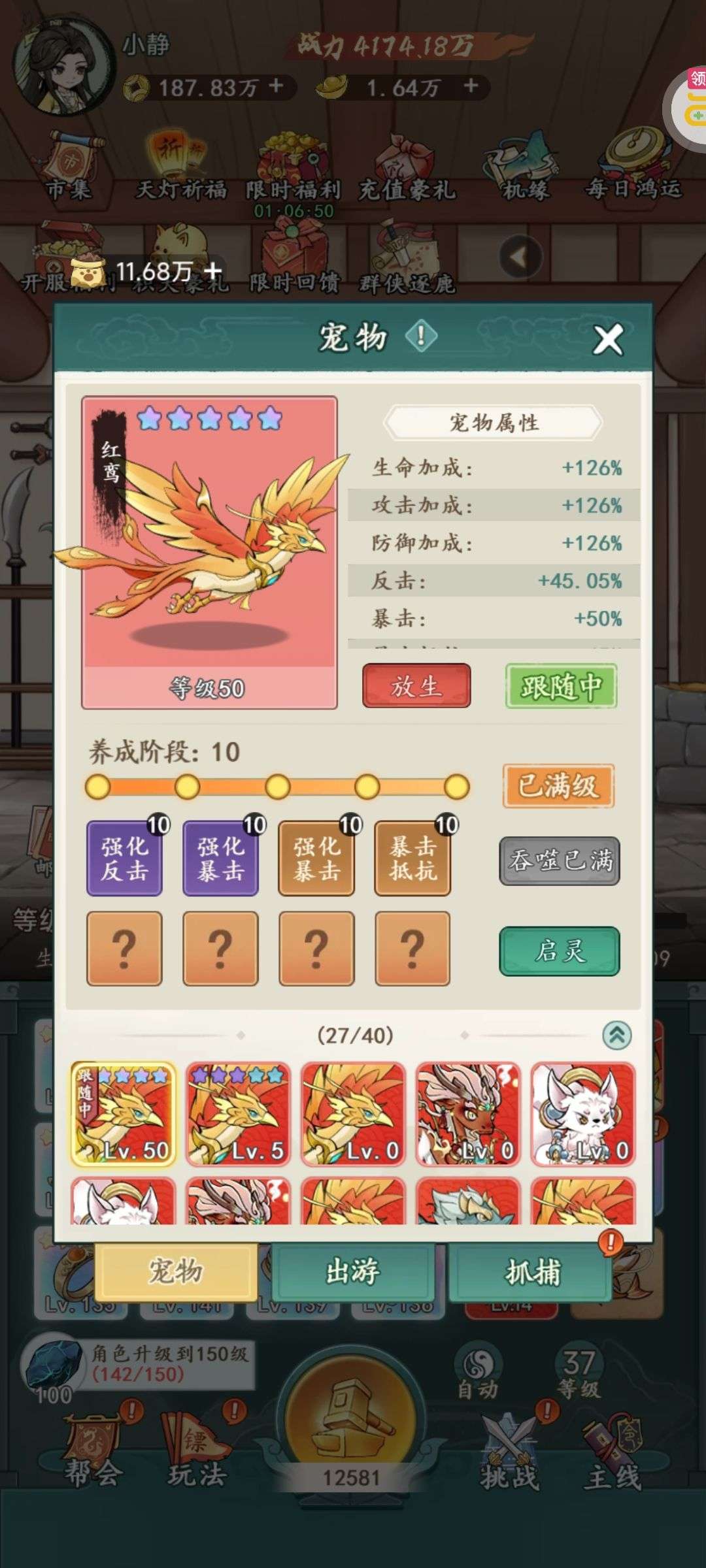Image resolution: width=706 pixels, height=1568 pixels.
Task: Open the pet info exclamation icon
Action: pyautogui.click(x=420, y=336)
